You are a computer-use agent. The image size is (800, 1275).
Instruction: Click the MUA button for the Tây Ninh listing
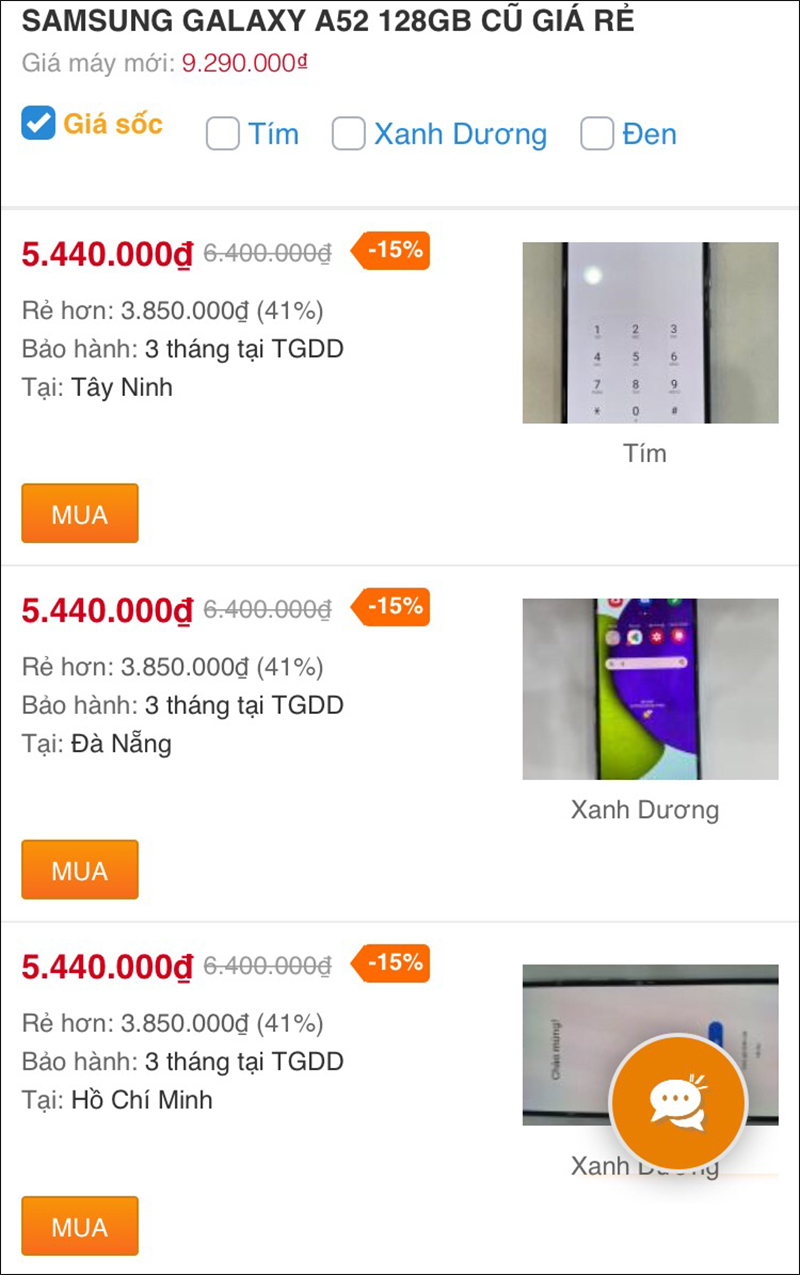[79, 513]
